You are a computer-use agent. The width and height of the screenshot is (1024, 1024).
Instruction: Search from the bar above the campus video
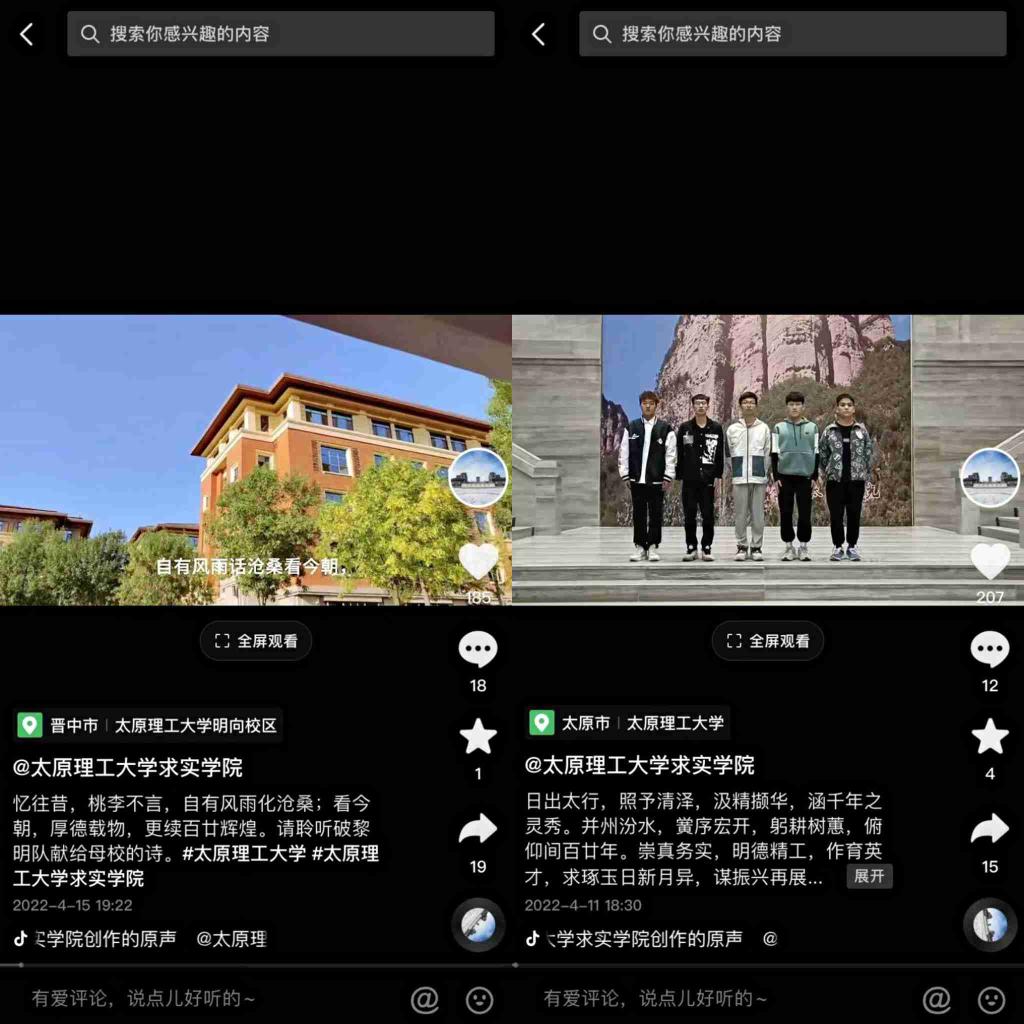tap(280, 34)
